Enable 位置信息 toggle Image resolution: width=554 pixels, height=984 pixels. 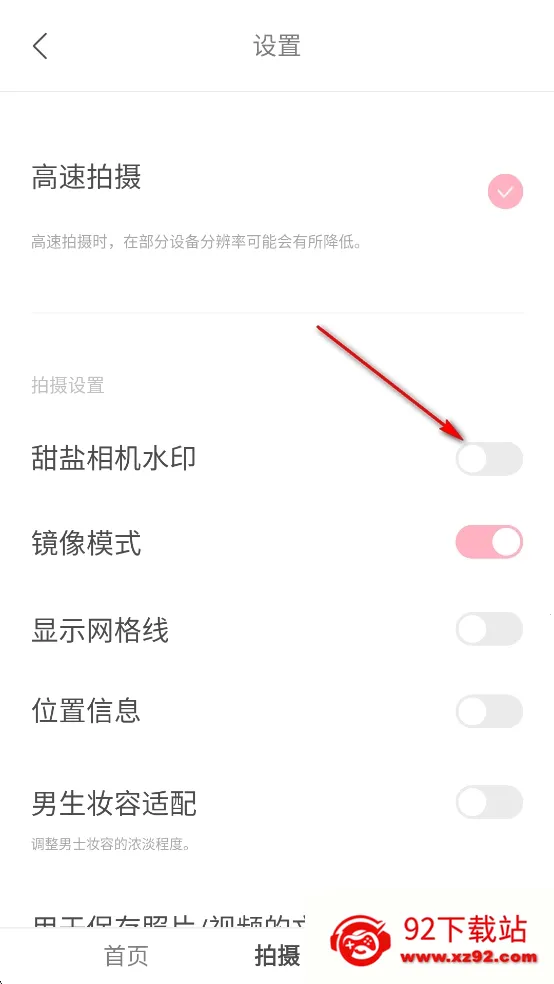tap(489, 711)
